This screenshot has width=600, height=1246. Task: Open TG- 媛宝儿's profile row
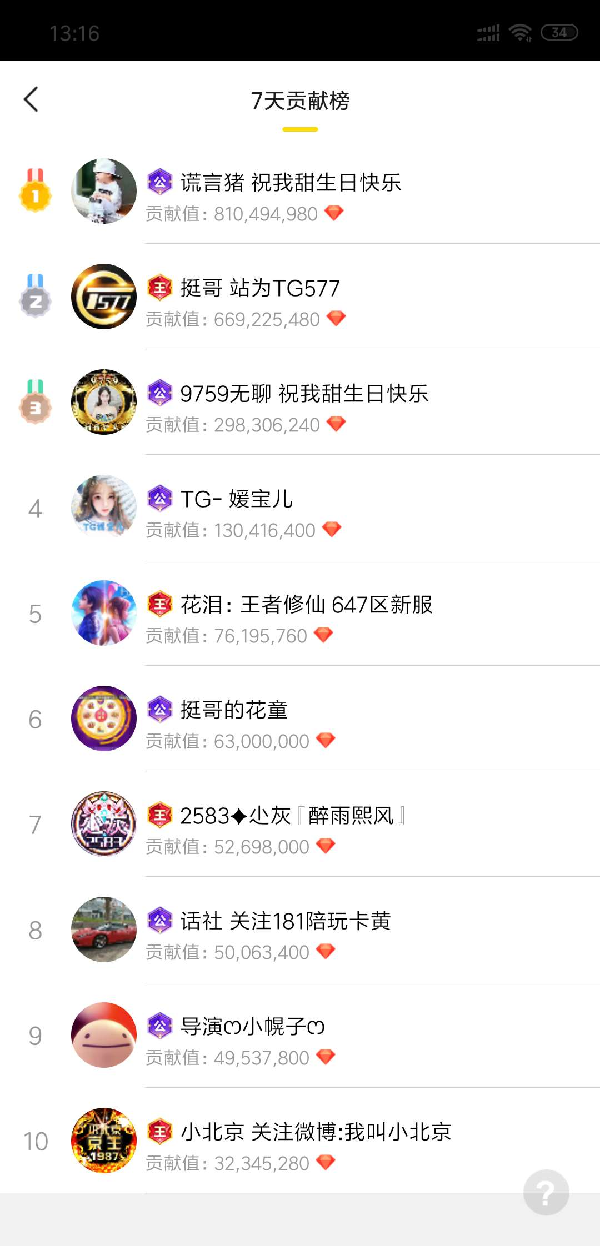point(300,508)
